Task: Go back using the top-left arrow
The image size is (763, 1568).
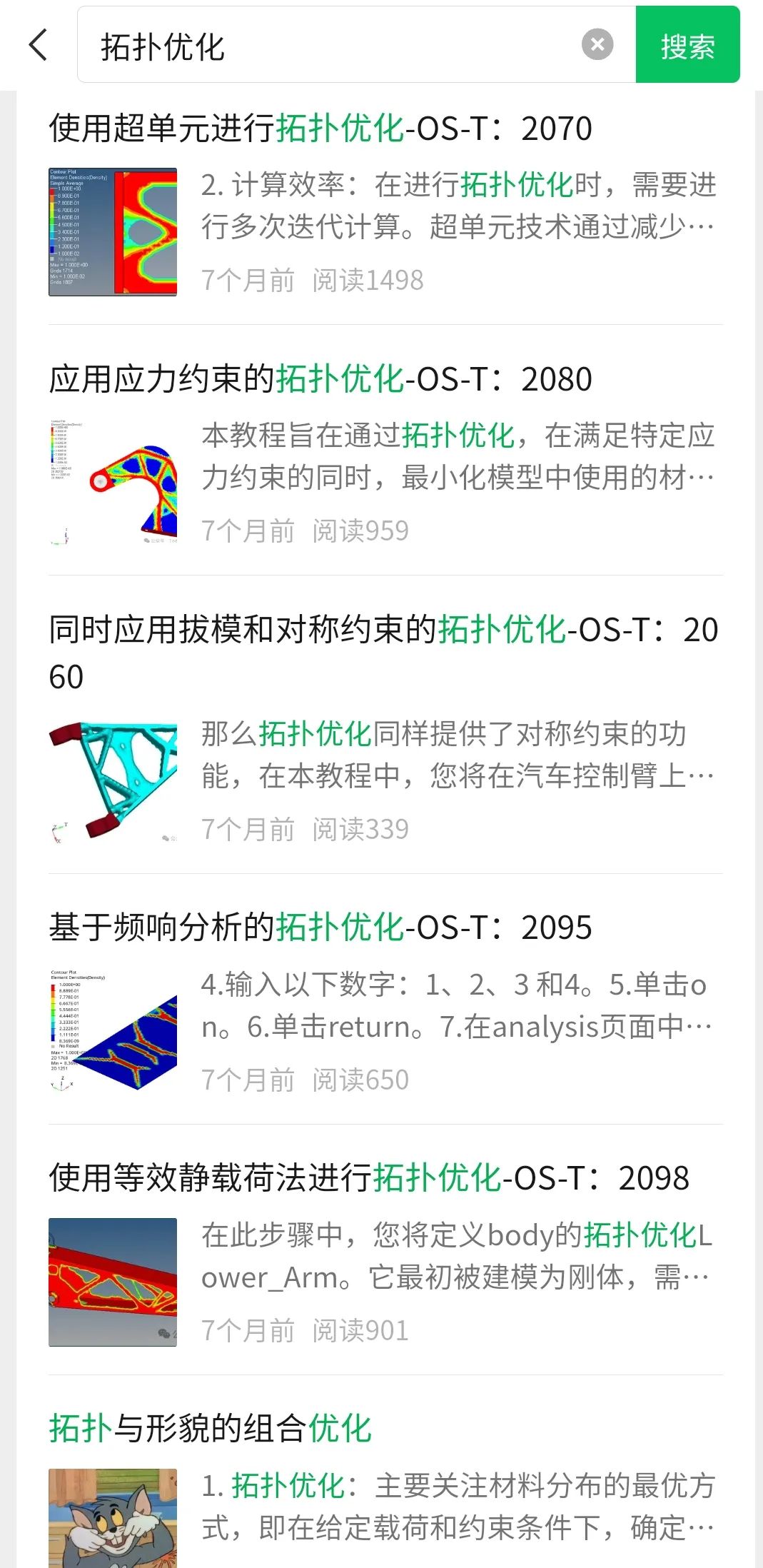Action: coord(39,45)
